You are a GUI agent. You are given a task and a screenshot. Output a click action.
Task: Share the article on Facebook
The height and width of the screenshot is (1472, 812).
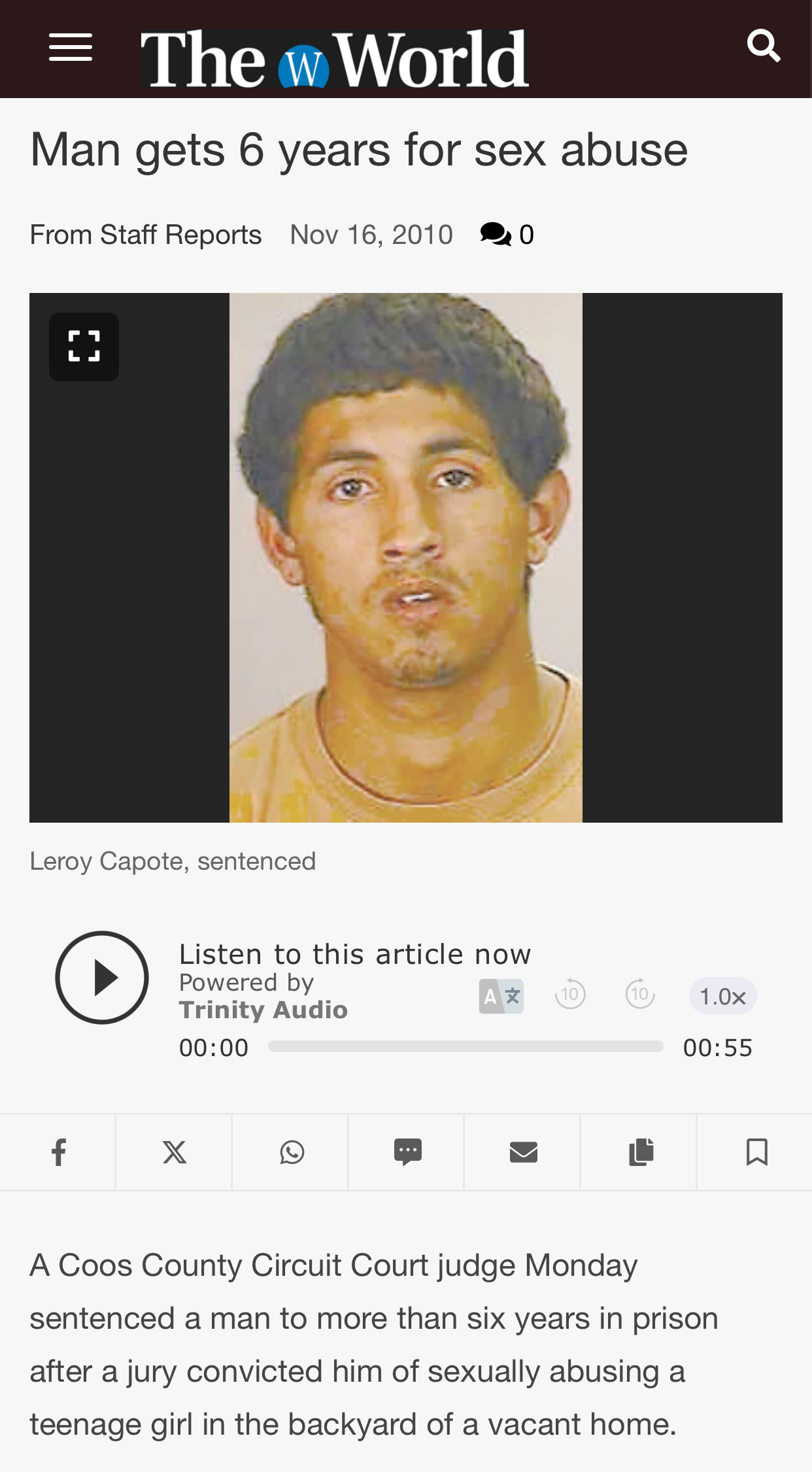(58, 1152)
